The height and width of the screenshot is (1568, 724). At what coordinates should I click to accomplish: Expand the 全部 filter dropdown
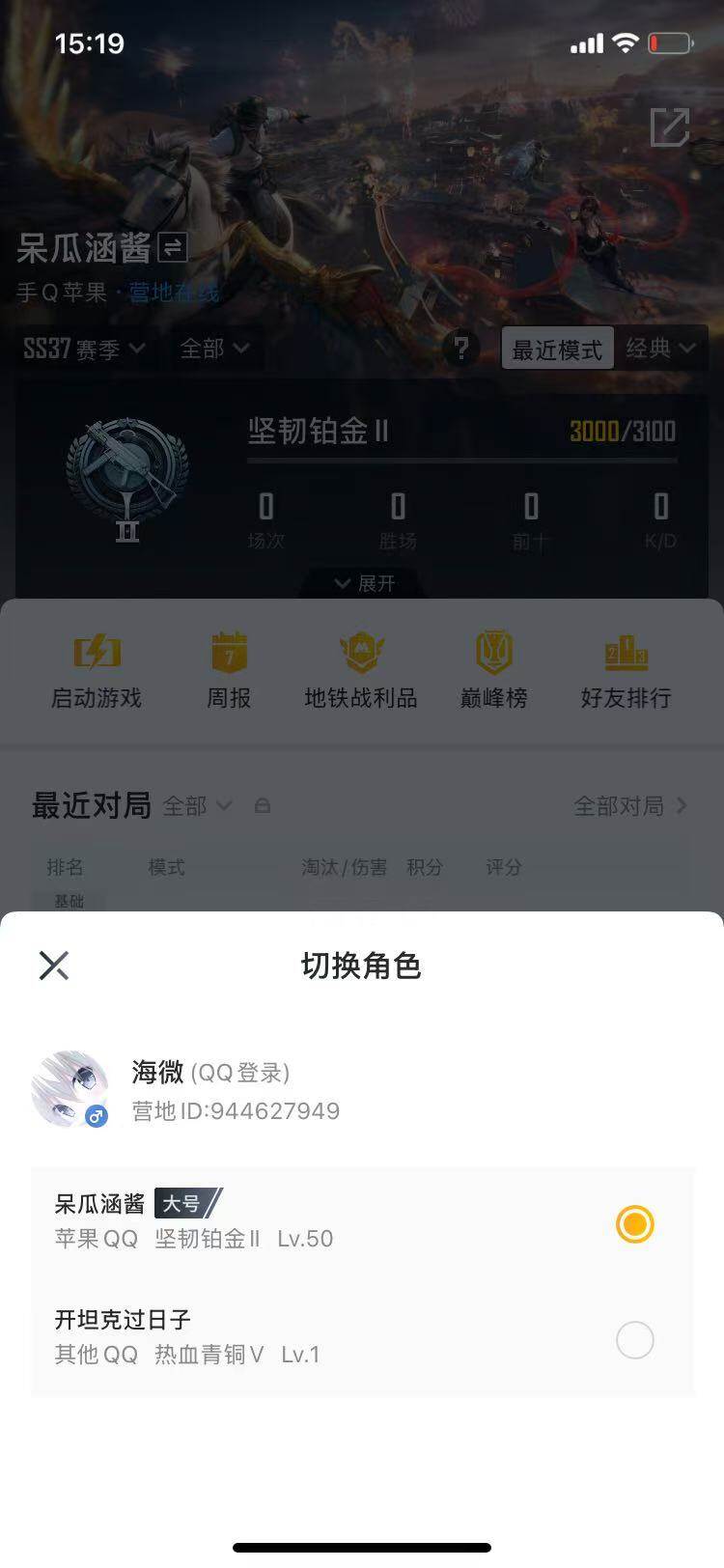213,350
